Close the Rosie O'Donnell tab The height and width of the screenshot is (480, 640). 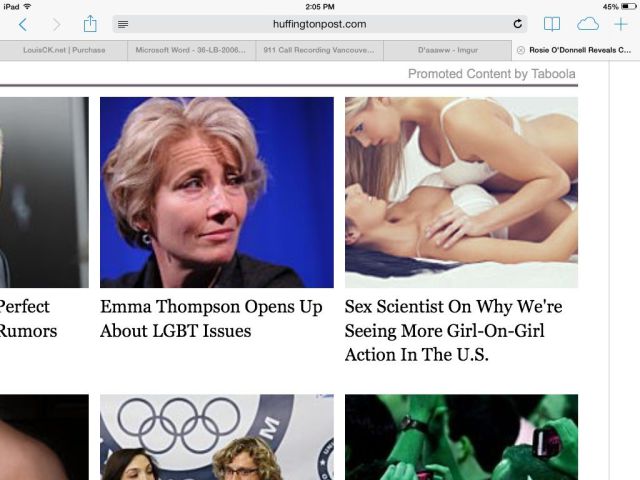521,49
